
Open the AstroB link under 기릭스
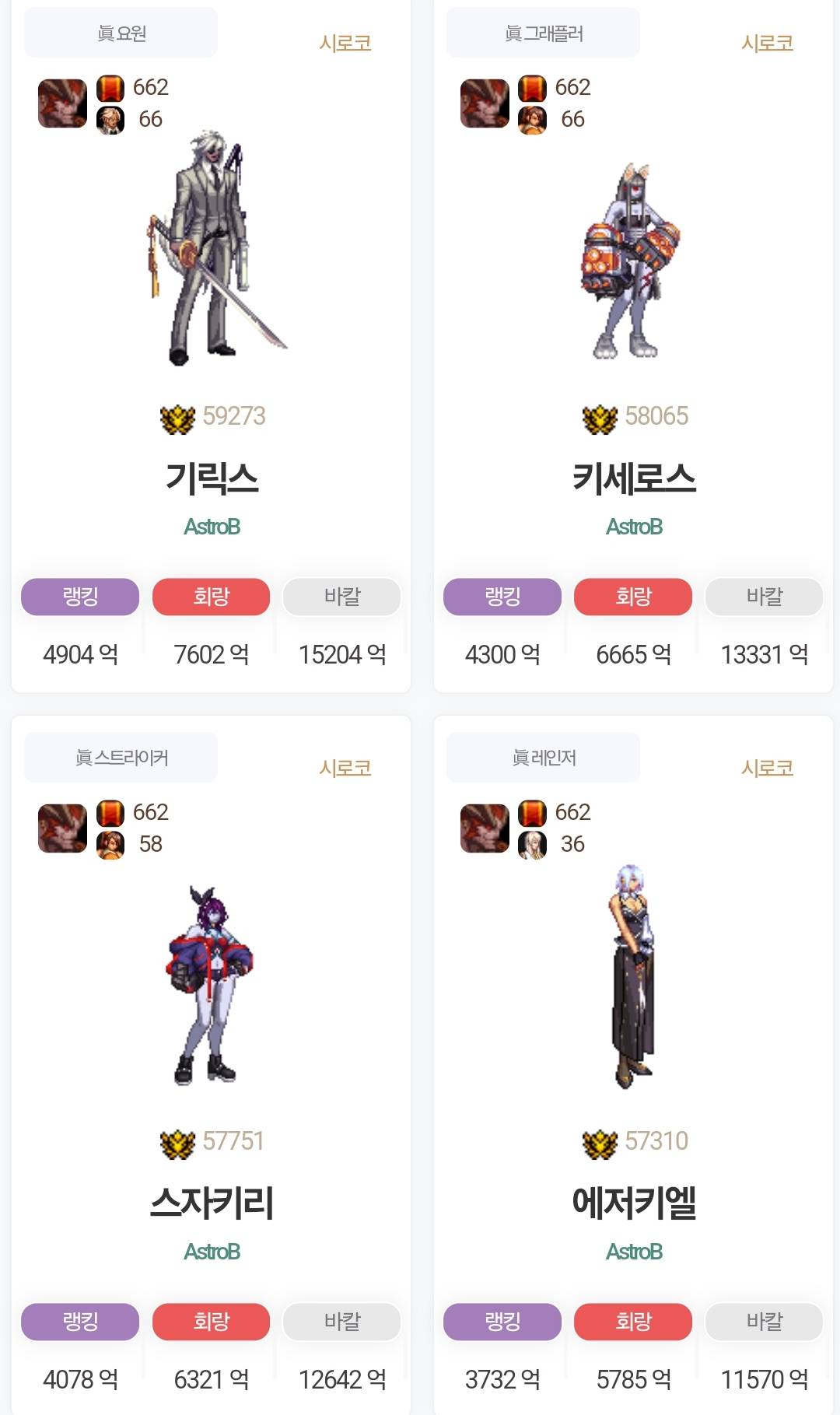tap(212, 527)
